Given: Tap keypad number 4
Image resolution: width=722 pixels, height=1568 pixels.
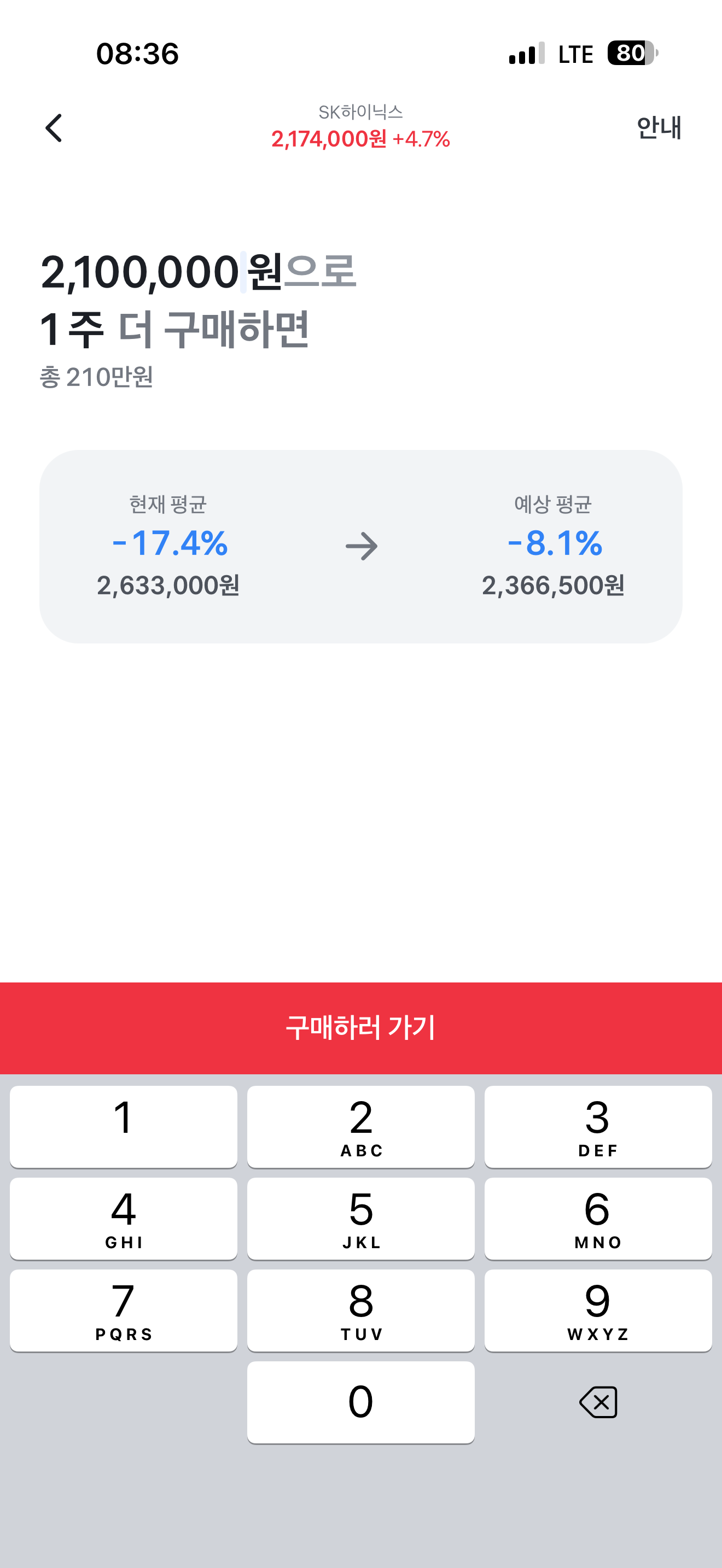Looking at the screenshot, I should click(x=124, y=1219).
